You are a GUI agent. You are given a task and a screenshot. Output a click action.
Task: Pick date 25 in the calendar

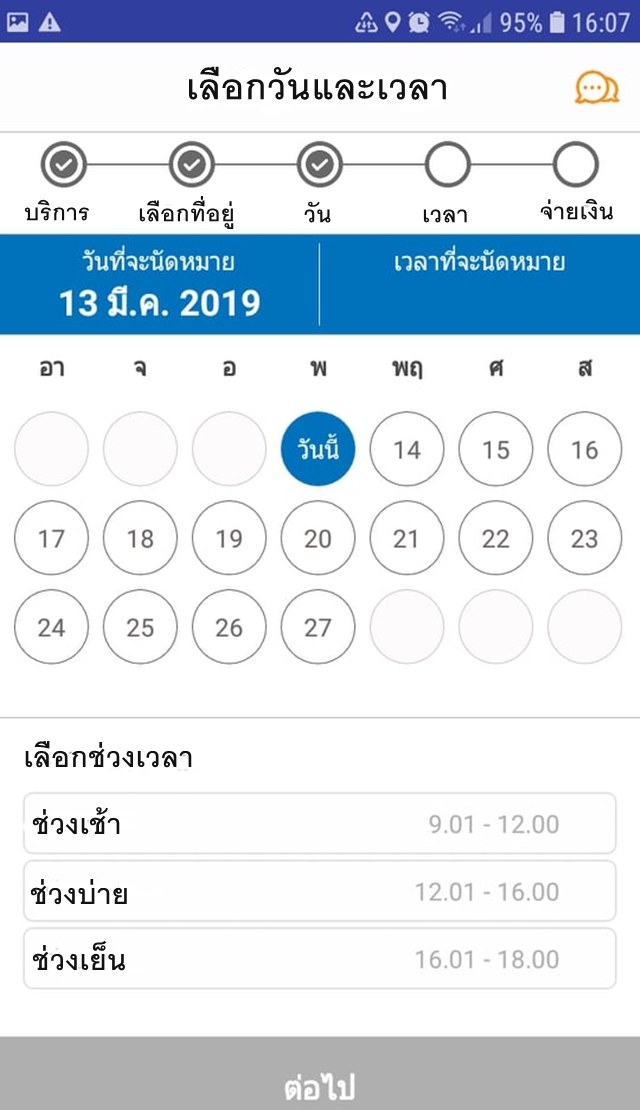(140, 626)
